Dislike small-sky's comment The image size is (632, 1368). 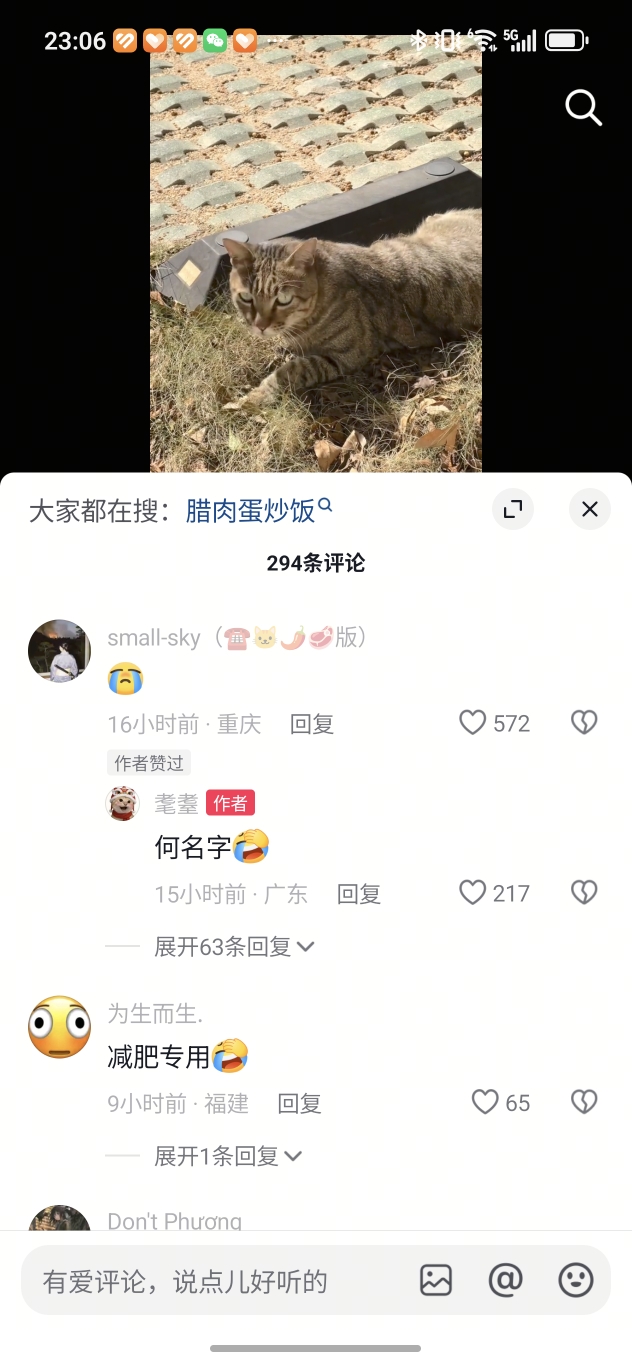click(584, 723)
